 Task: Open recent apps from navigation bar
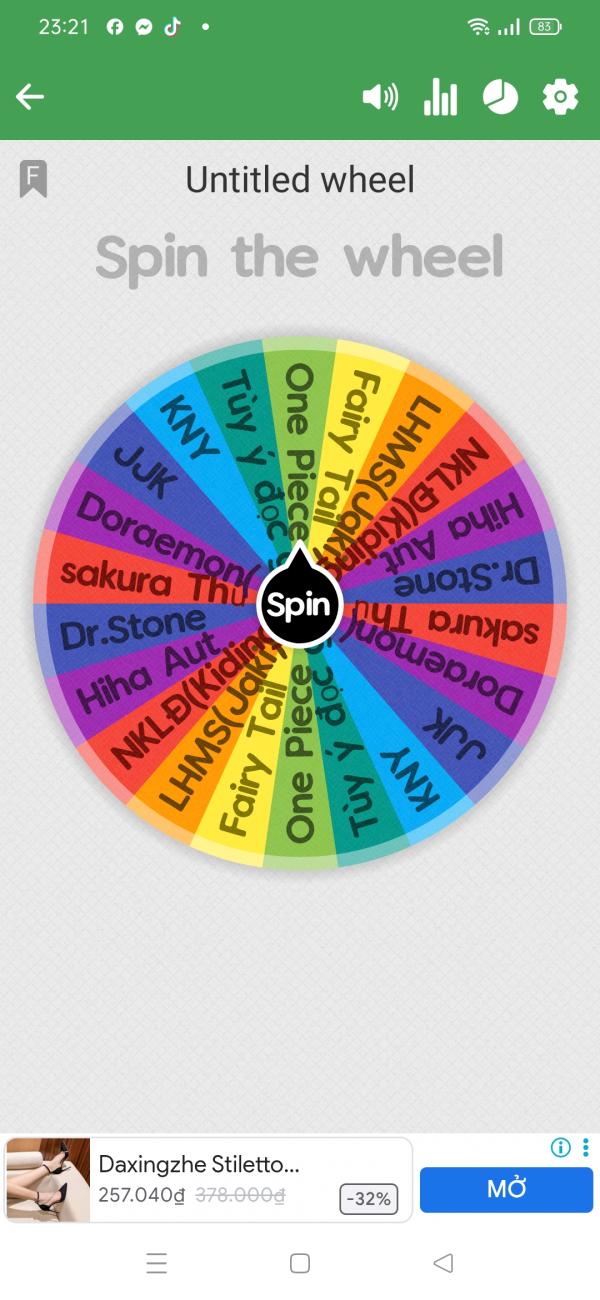157,1263
